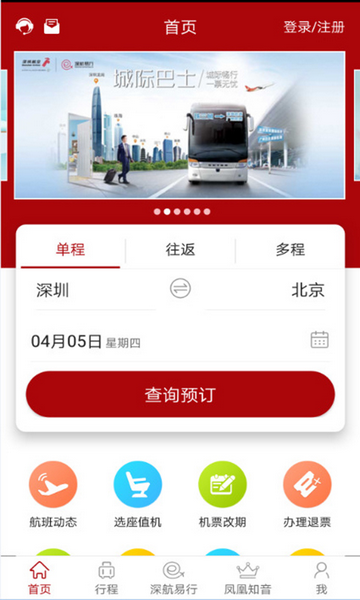The height and width of the screenshot is (600, 360).
Task: Open 办理退票 ticket refund
Action: (x=307, y=495)
